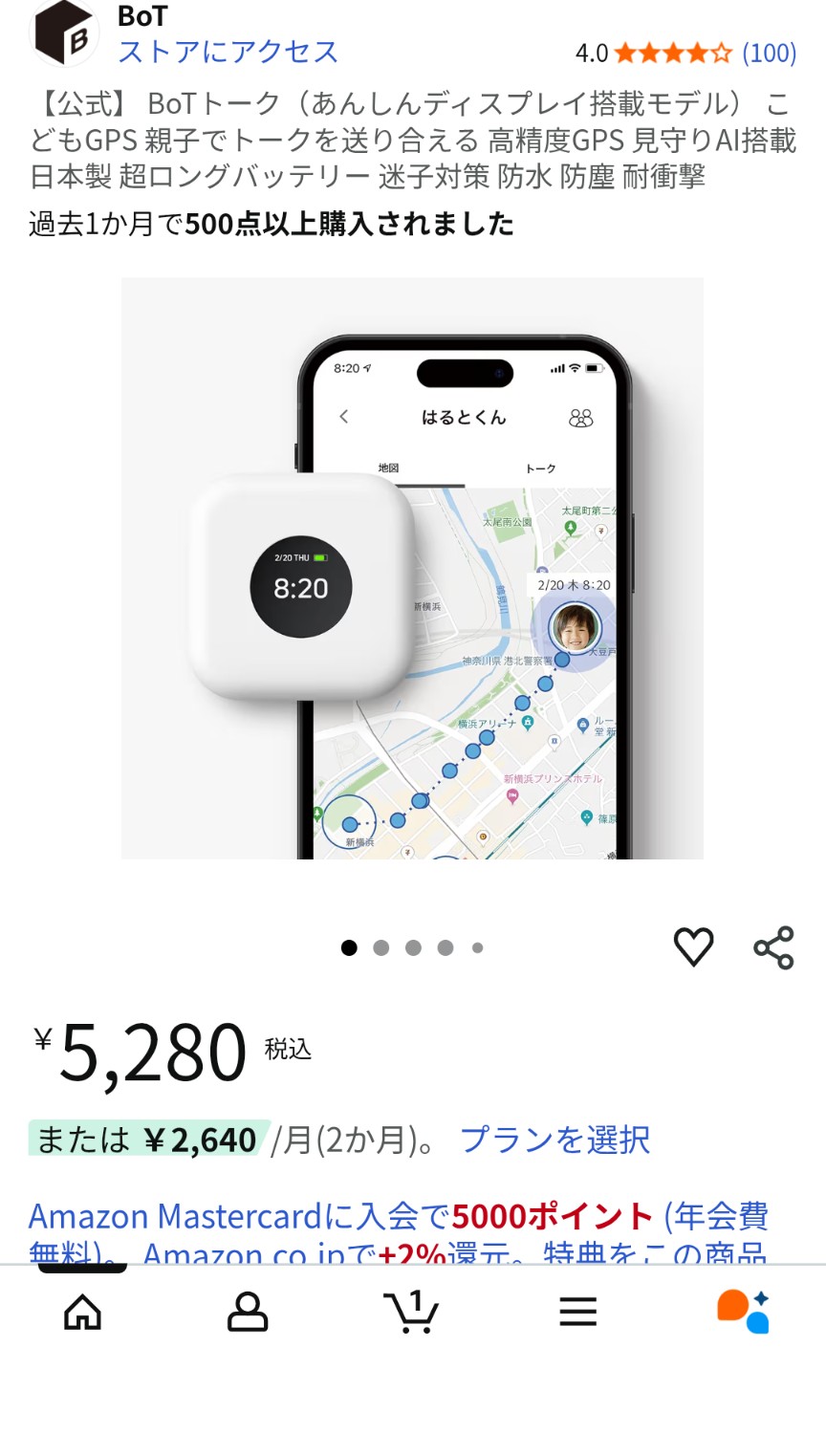Visit the BoT store link
This screenshot has height=1456, width=826.
pyautogui.click(x=228, y=52)
